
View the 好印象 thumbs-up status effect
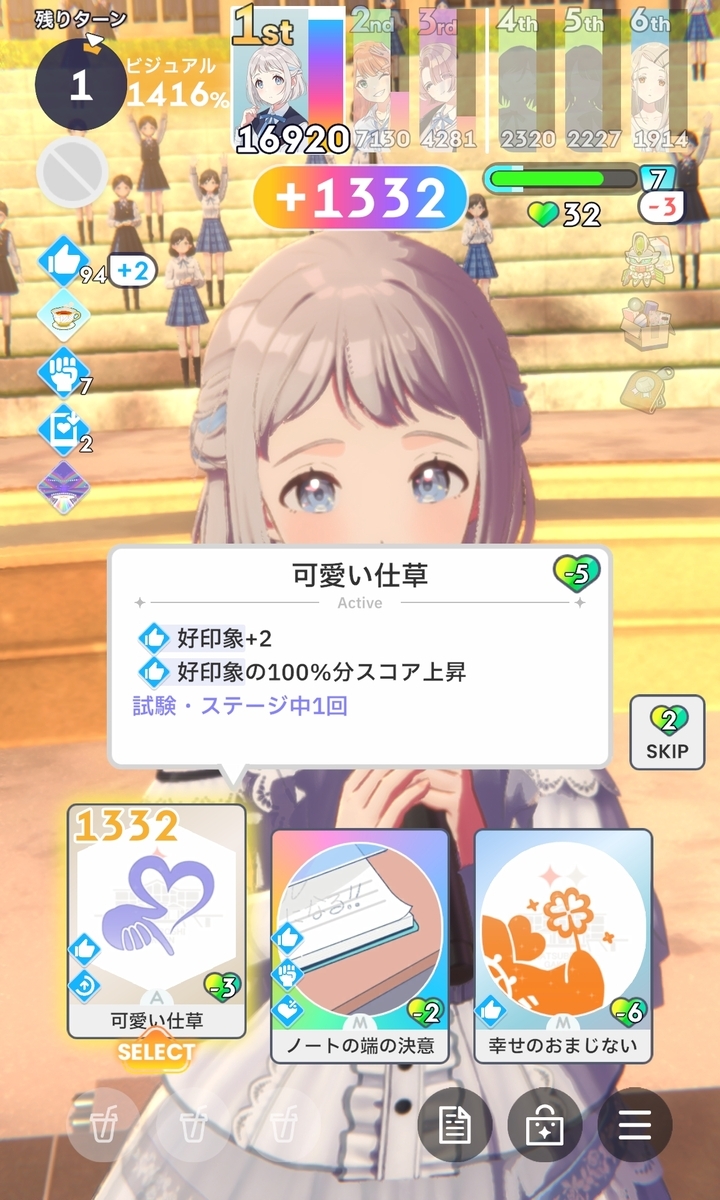pos(64,261)
